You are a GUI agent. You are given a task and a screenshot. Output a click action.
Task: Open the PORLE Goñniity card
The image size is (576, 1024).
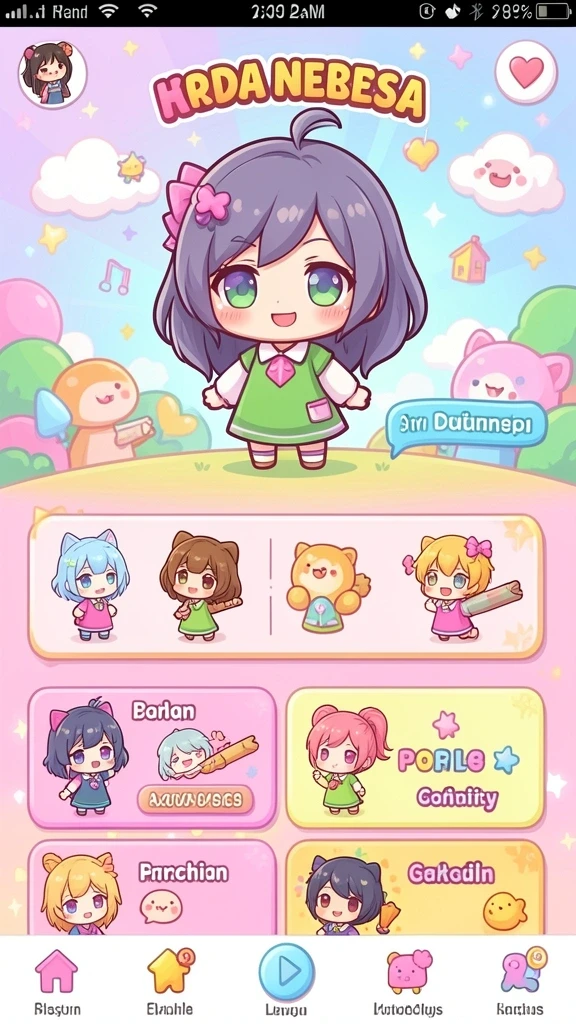coord(415,758)
